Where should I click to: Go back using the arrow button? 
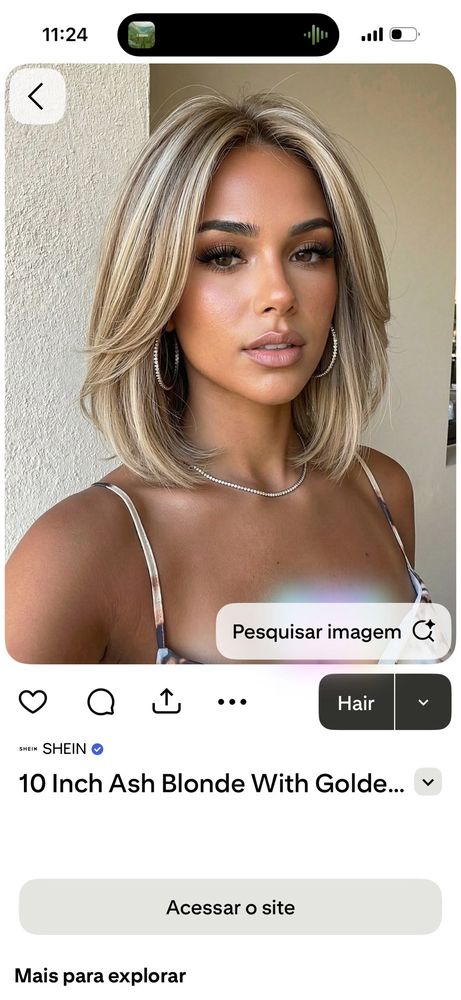tap(37, 96)
